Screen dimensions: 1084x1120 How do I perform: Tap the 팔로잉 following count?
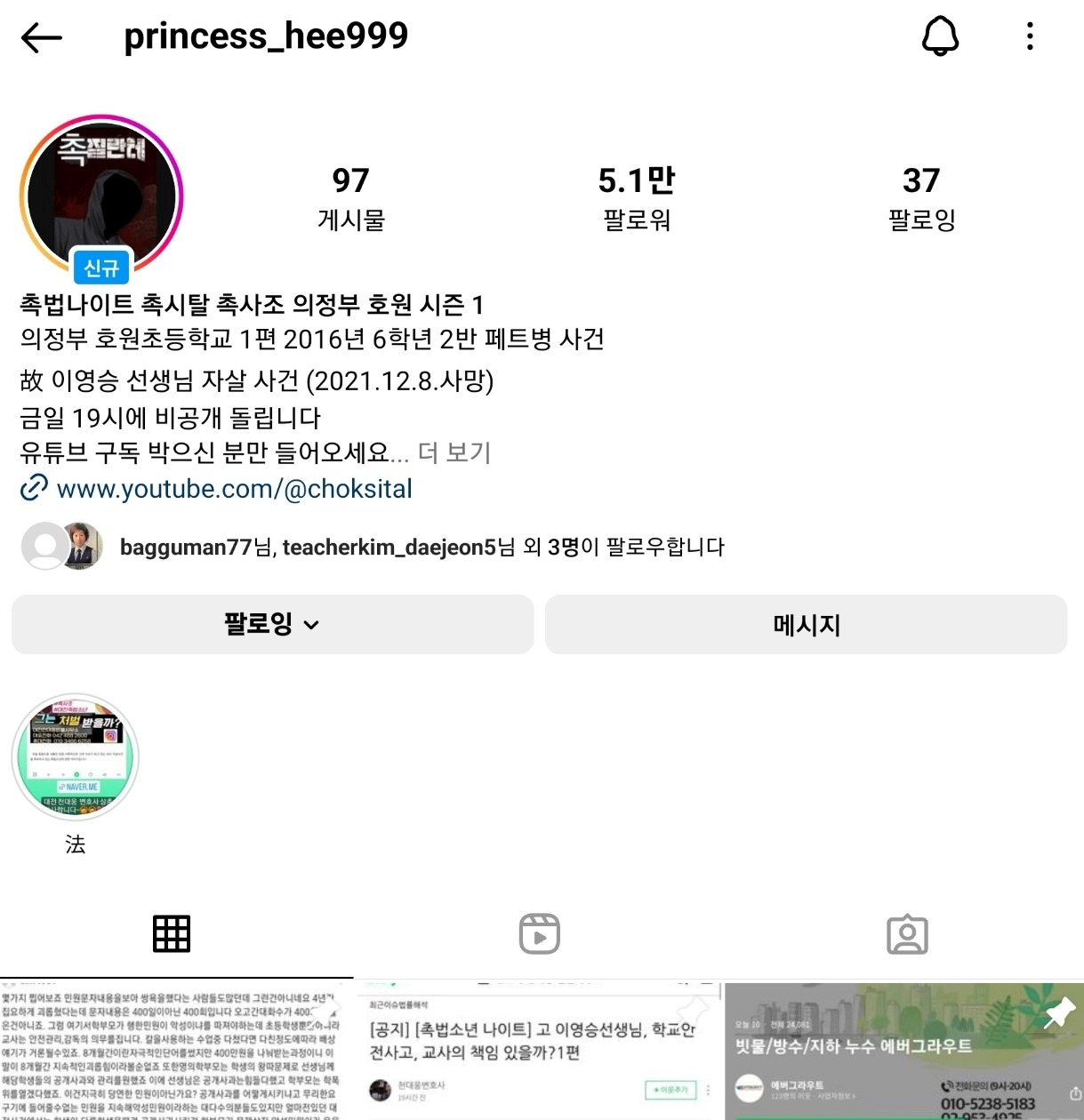tap(922, 197)
